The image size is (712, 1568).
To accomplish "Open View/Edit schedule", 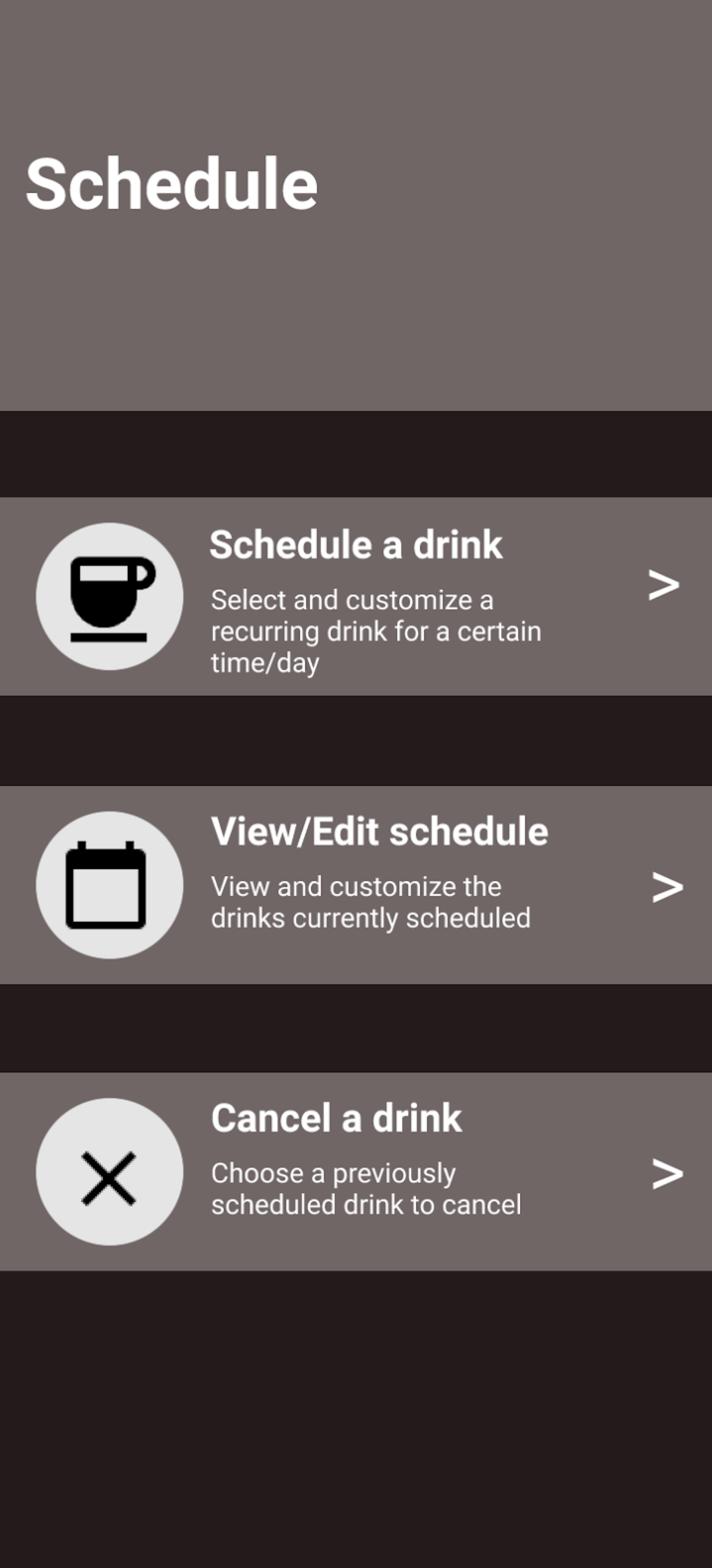I will (x=356, y=884).
